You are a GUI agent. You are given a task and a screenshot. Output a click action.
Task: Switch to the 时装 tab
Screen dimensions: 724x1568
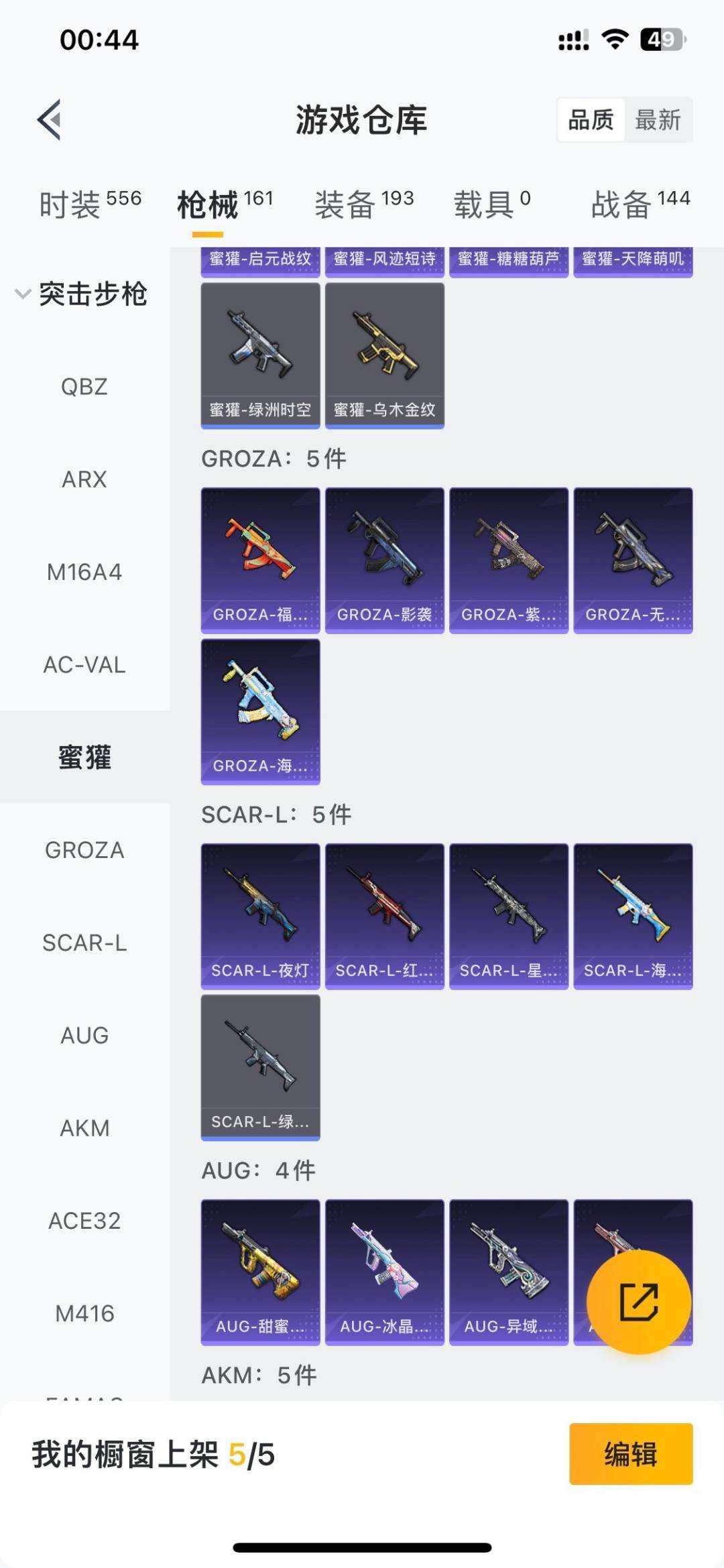pyautogui.click(x=90, y=204)
